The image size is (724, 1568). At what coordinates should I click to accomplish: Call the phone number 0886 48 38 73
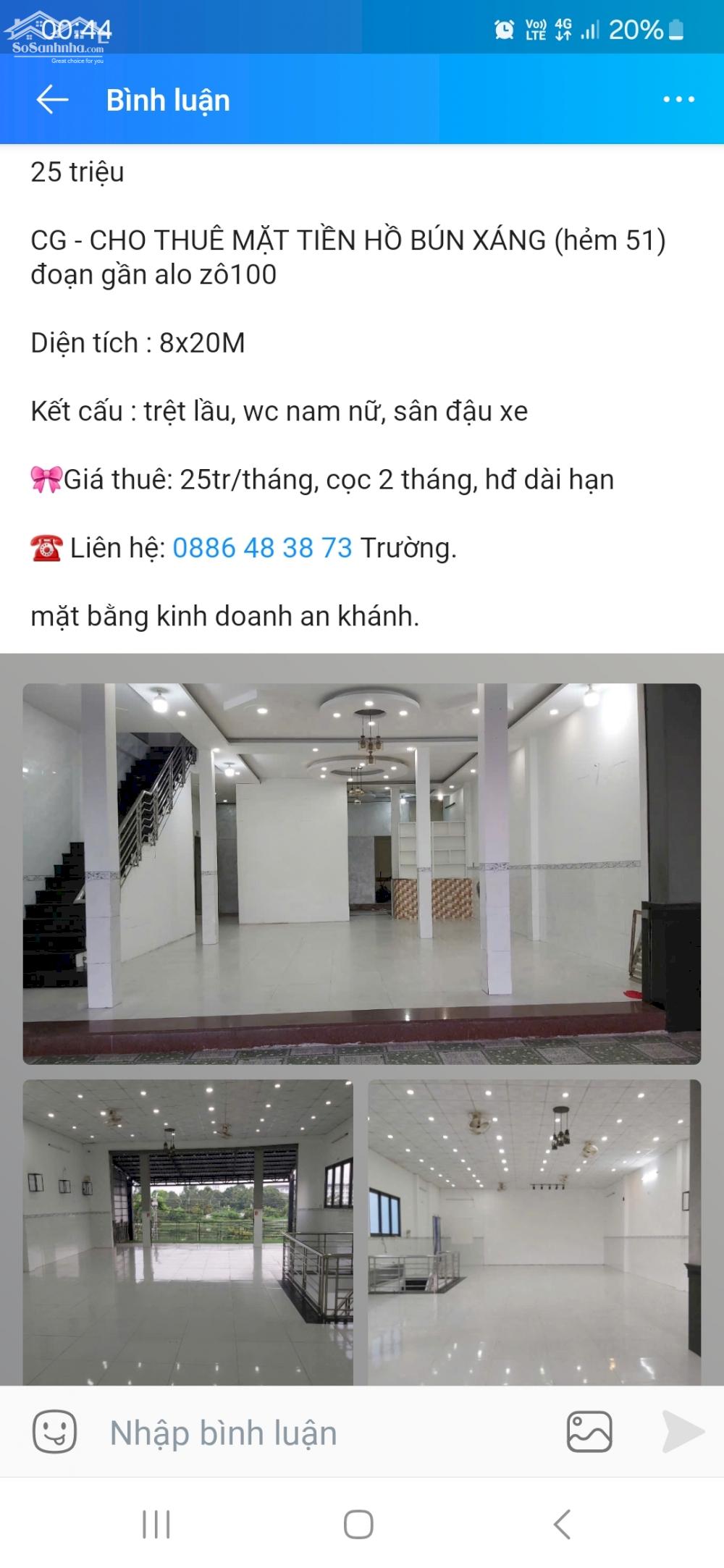[262, 548]
